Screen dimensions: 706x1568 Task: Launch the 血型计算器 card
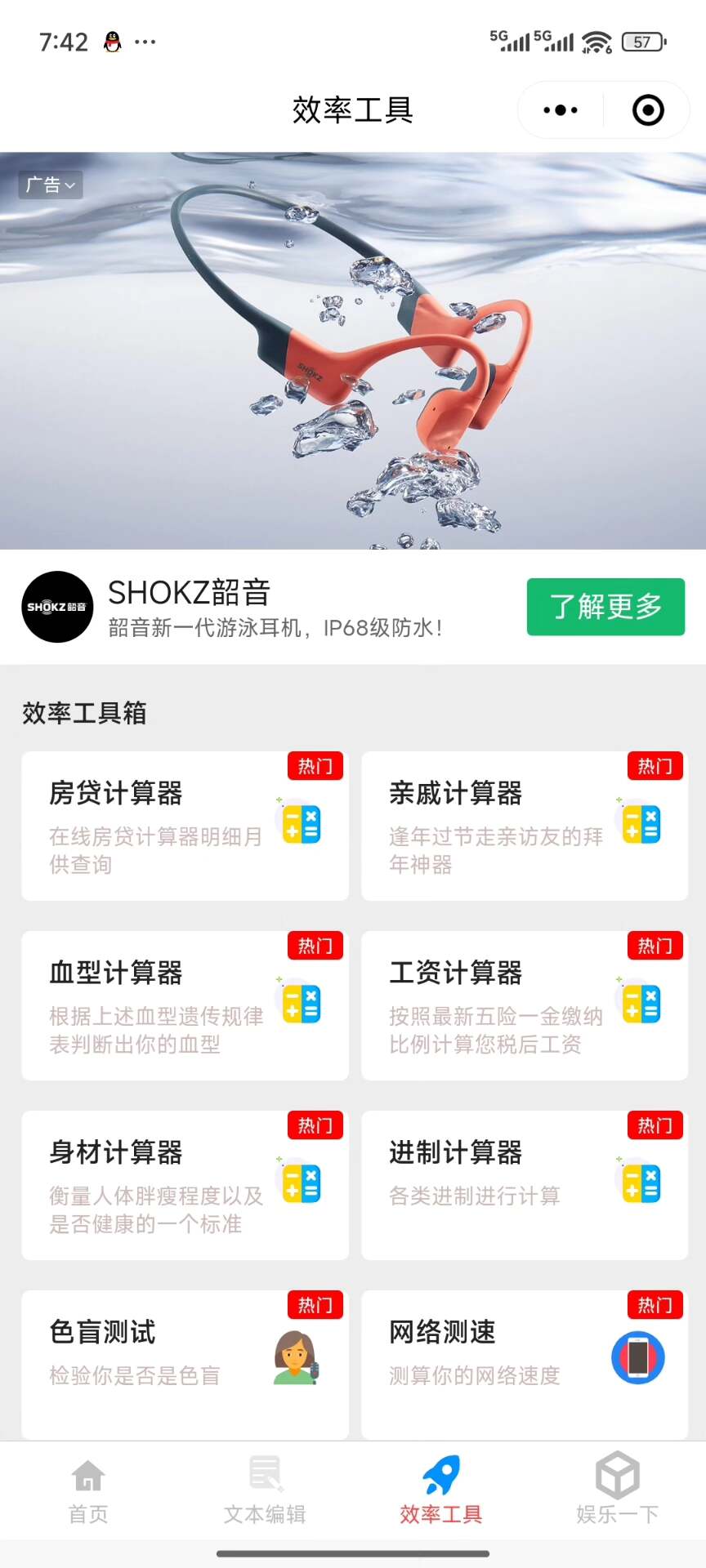pos(185,1005)
